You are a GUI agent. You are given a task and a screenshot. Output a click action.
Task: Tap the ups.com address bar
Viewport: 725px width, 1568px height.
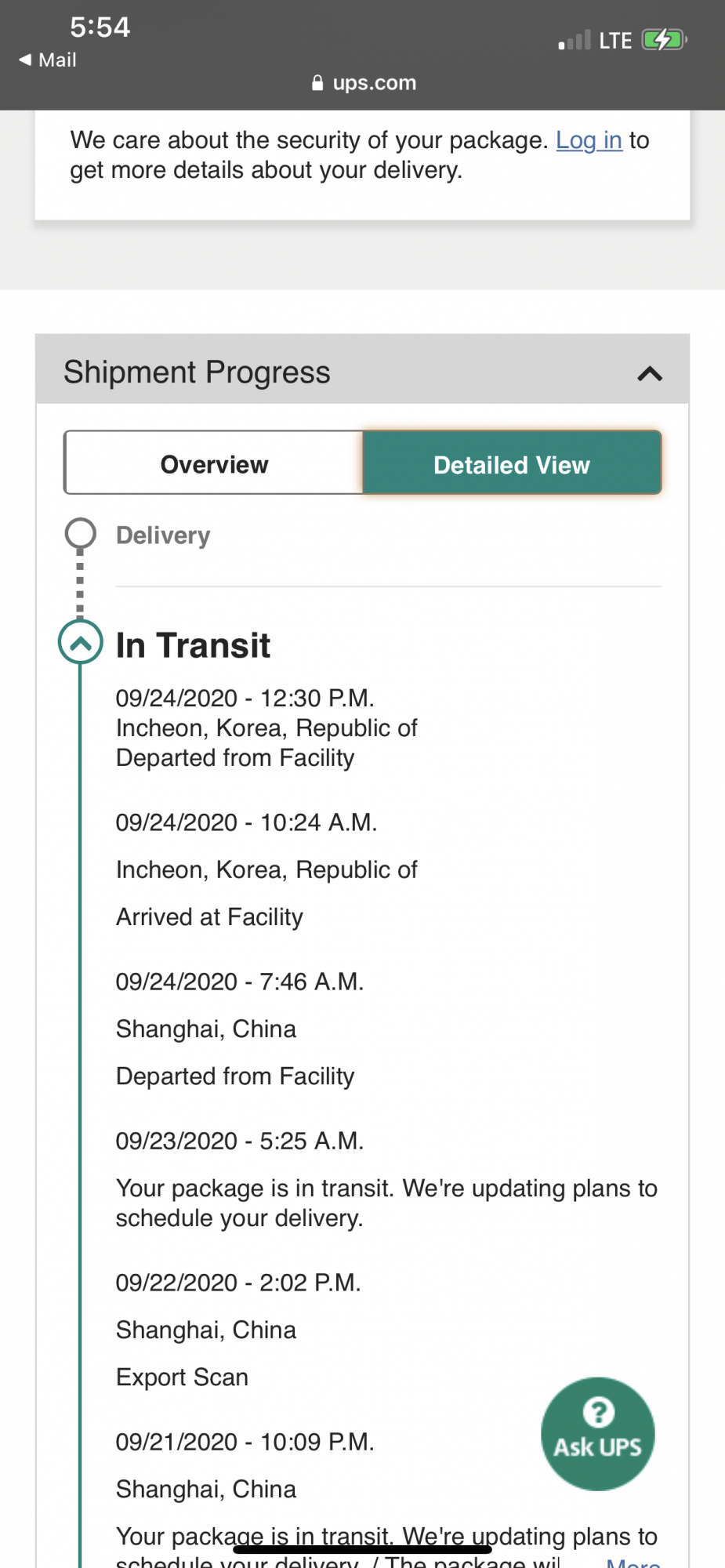364,83
